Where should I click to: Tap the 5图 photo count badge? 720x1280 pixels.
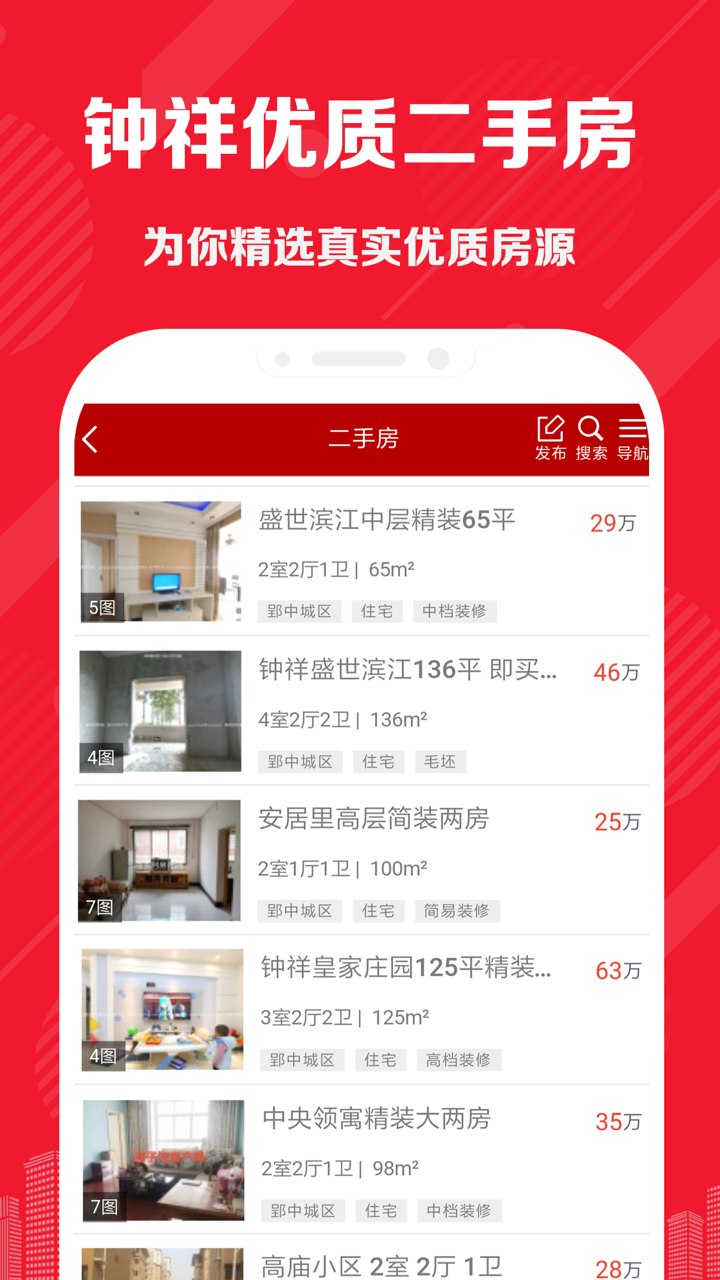96,611
